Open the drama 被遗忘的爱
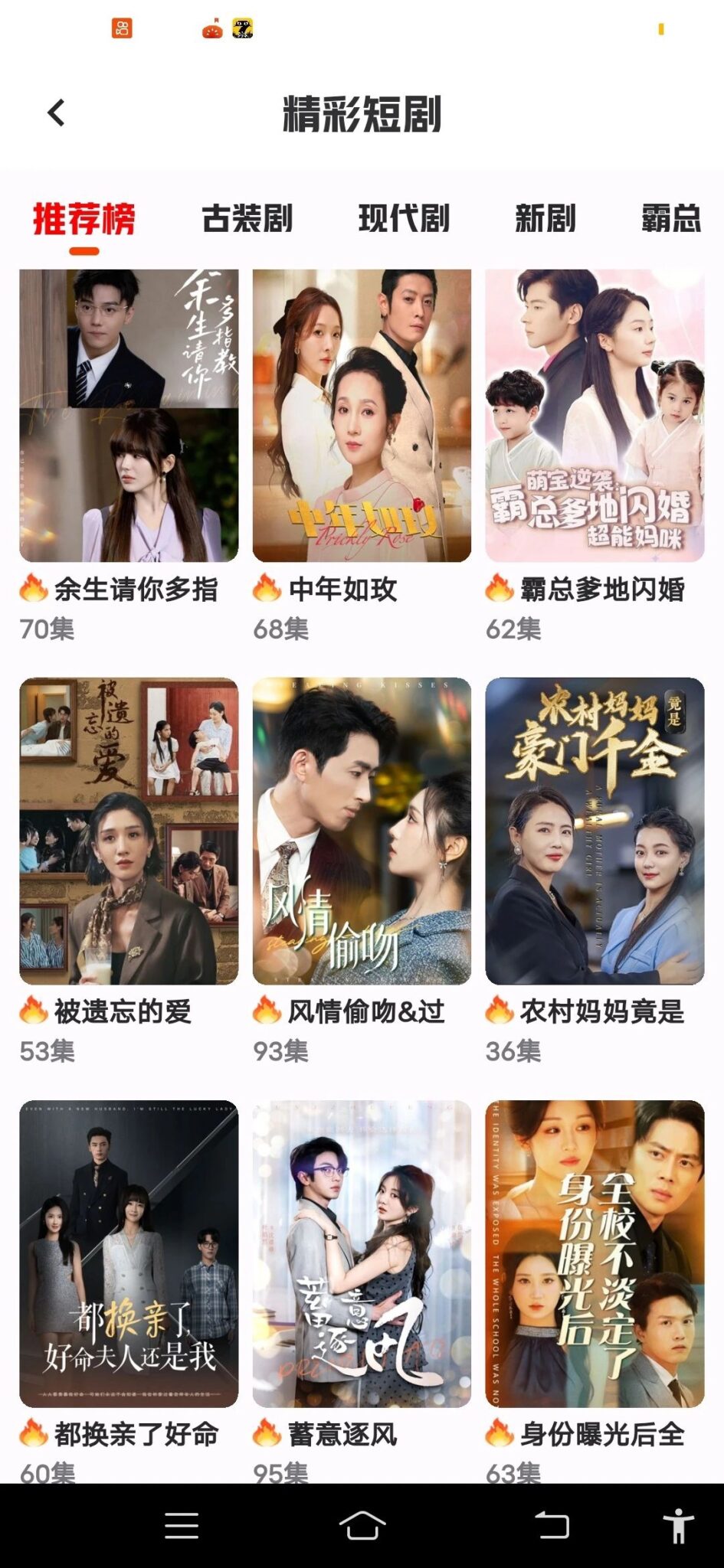This screenshot has width=724, height=1568. [129, 831]
